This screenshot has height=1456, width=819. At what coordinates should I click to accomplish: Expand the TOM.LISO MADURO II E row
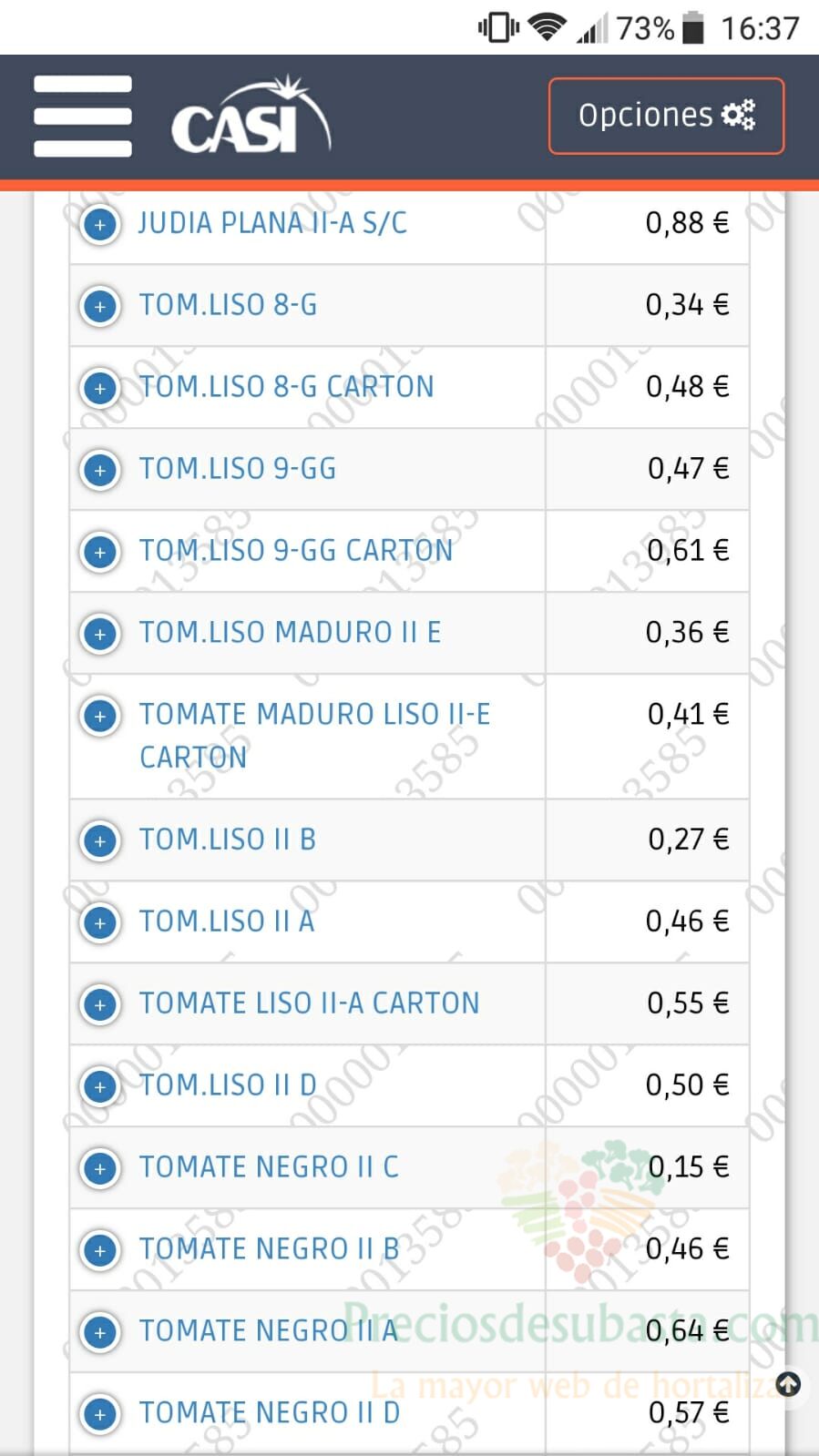[x=100, y=634]
